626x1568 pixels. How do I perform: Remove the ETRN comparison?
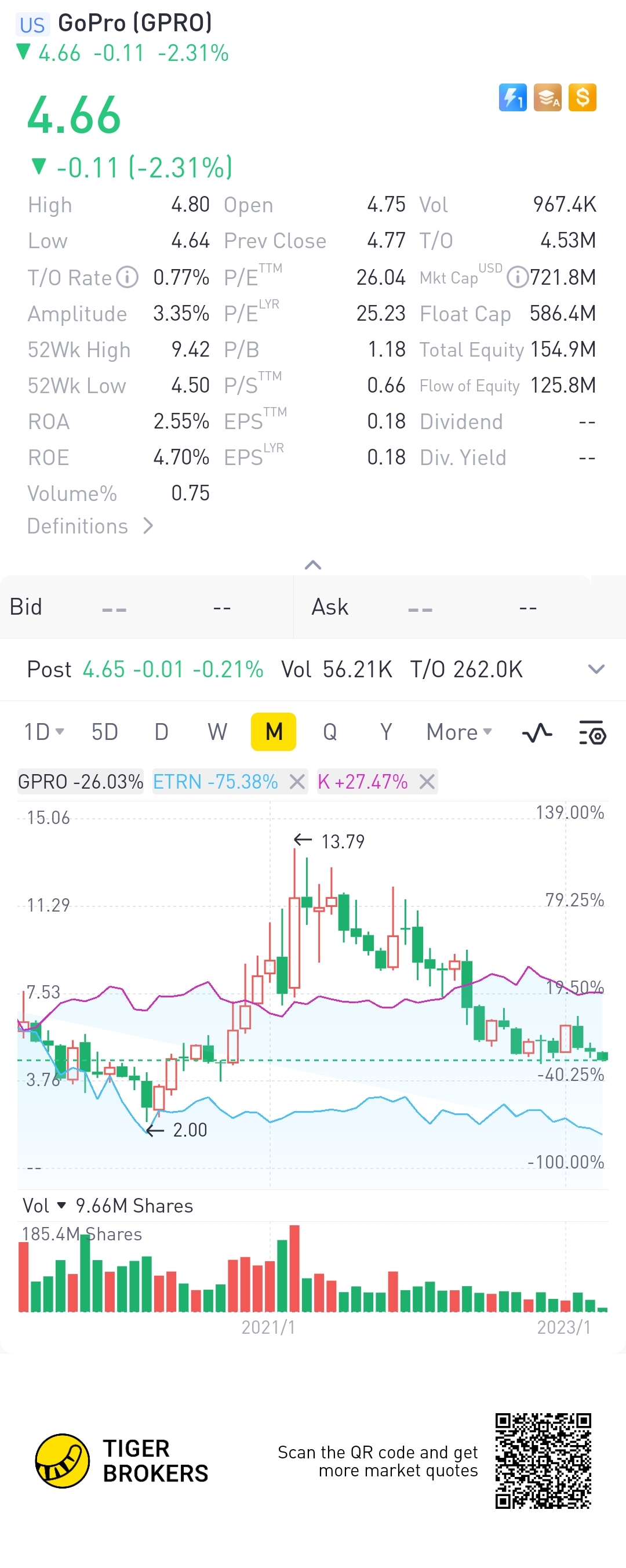point(297,782)
